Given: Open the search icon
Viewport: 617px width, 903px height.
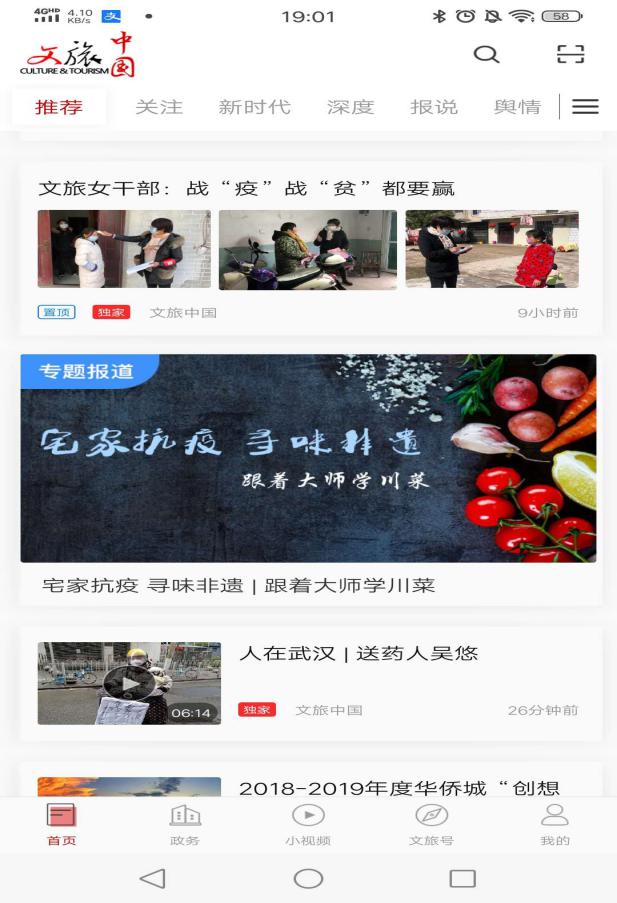Looking at the screenshot, I should 486,55.
